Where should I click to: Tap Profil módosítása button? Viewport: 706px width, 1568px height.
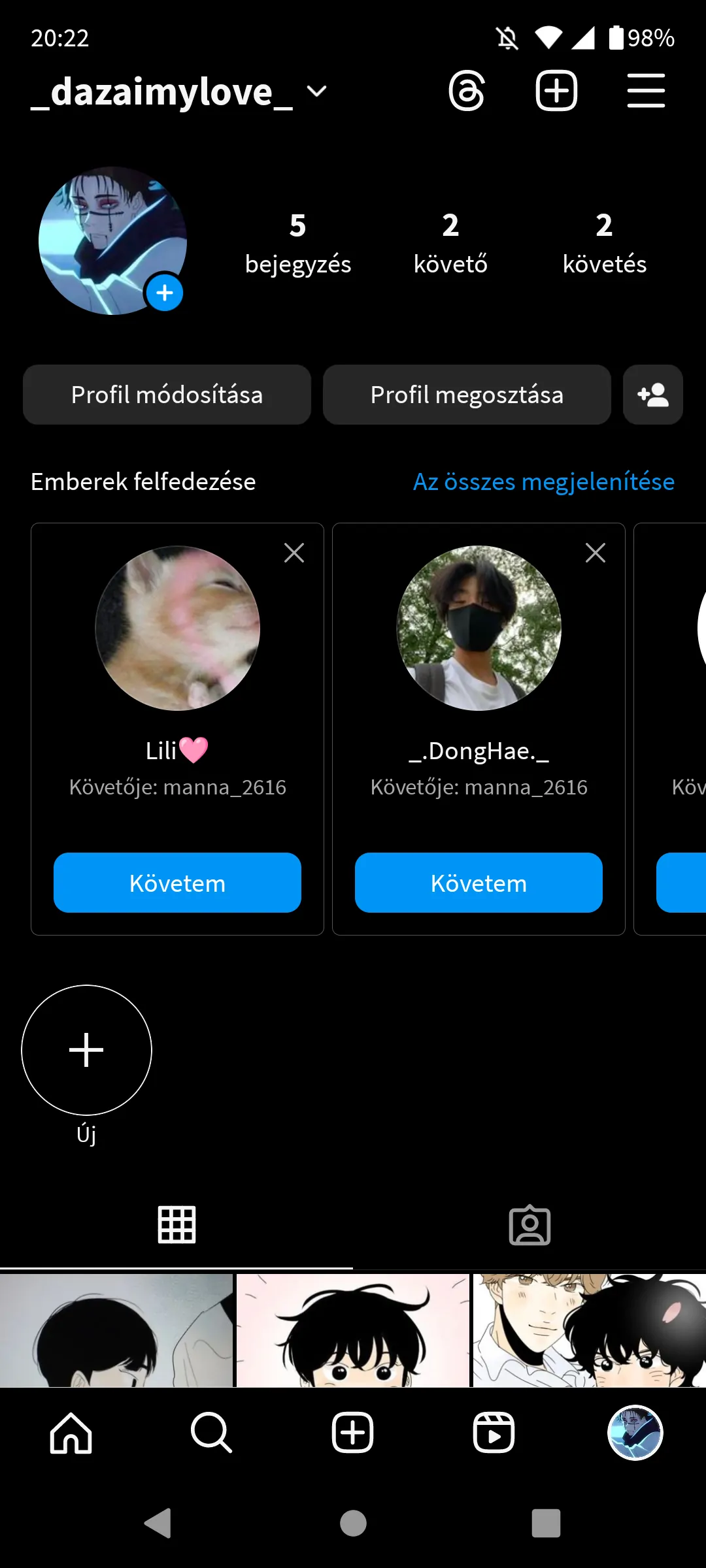(x=167, y=395)
